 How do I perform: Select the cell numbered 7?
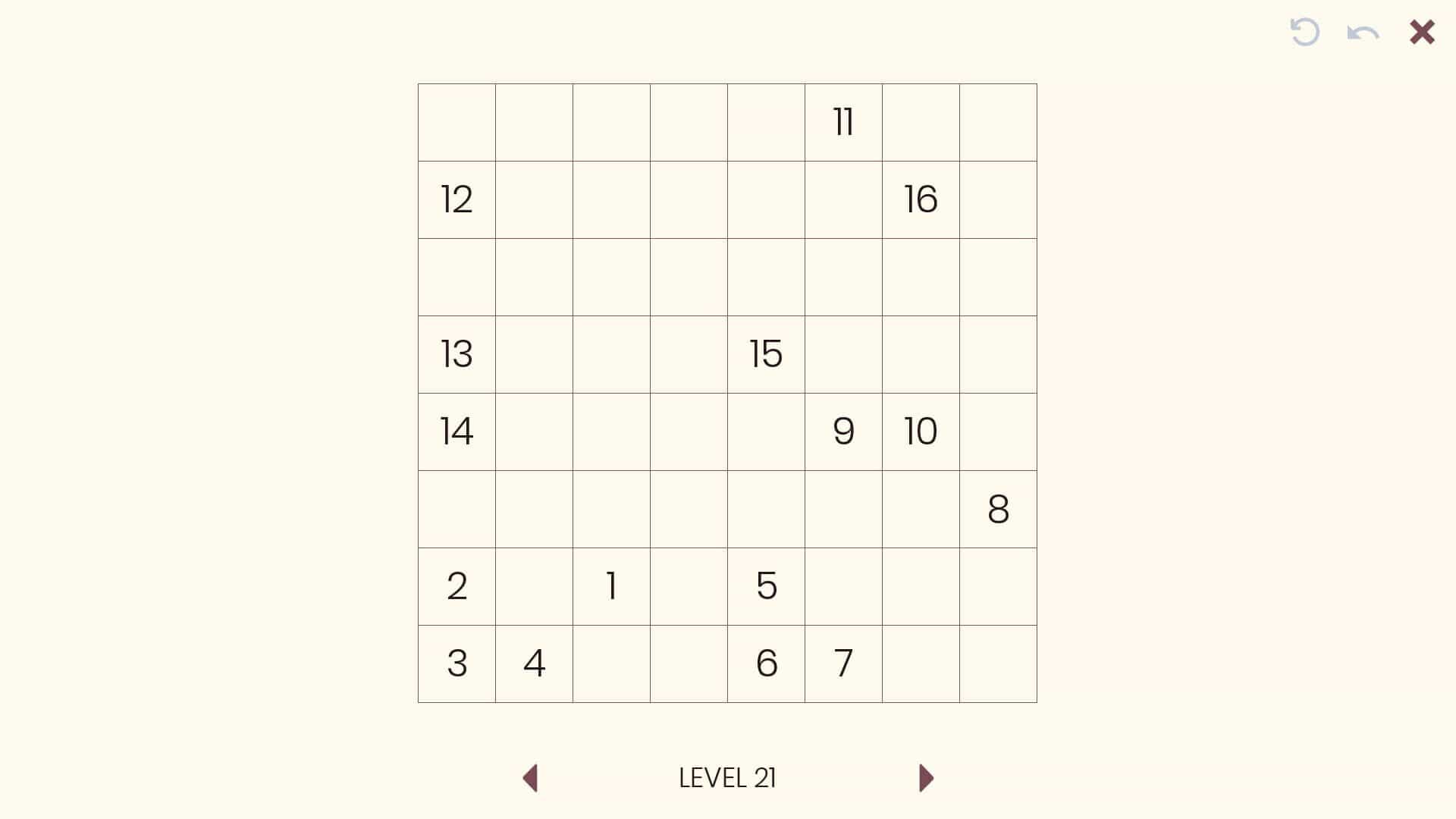[844, 664]
